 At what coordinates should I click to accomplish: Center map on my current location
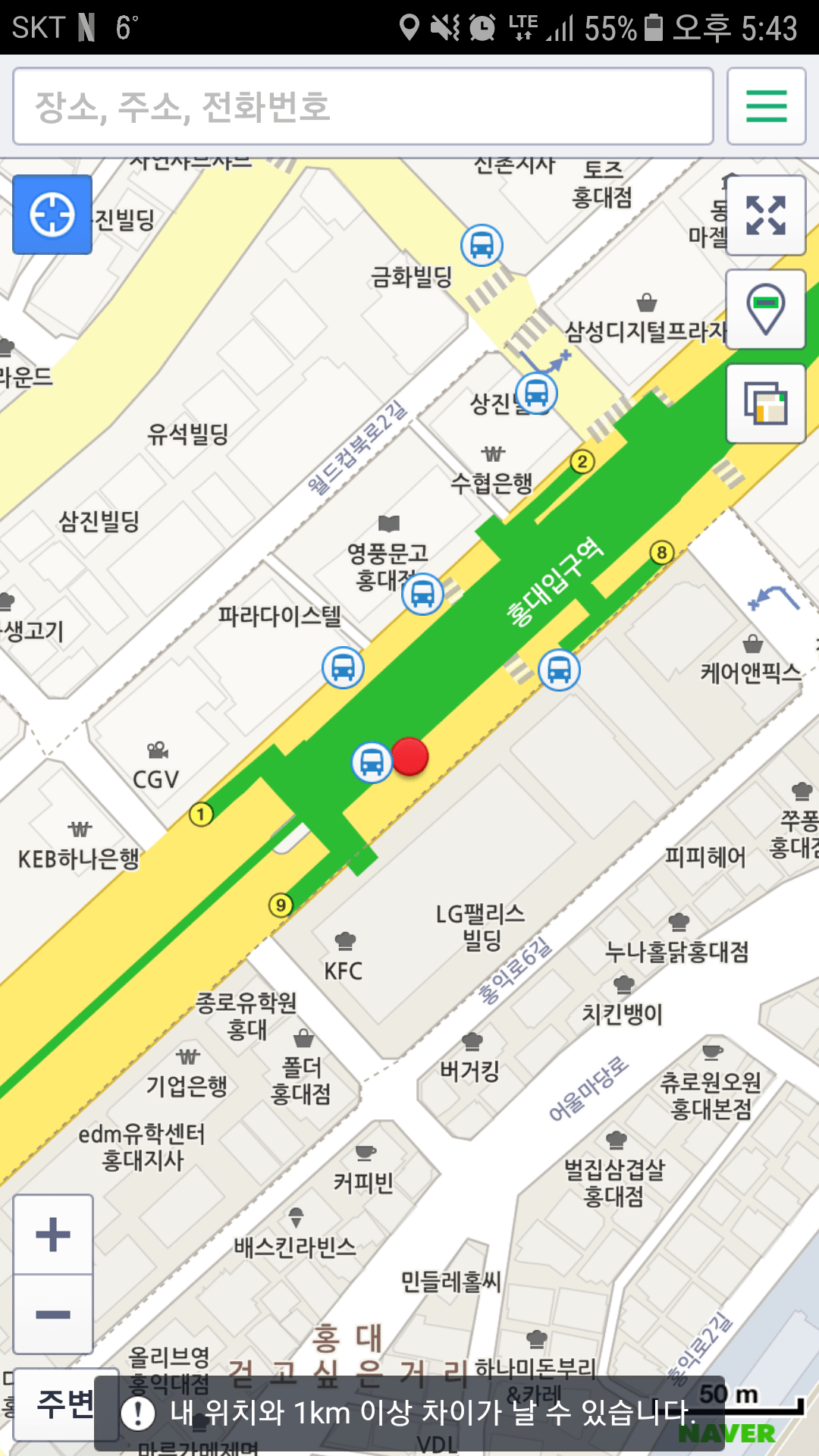click(x=52, y=215)
